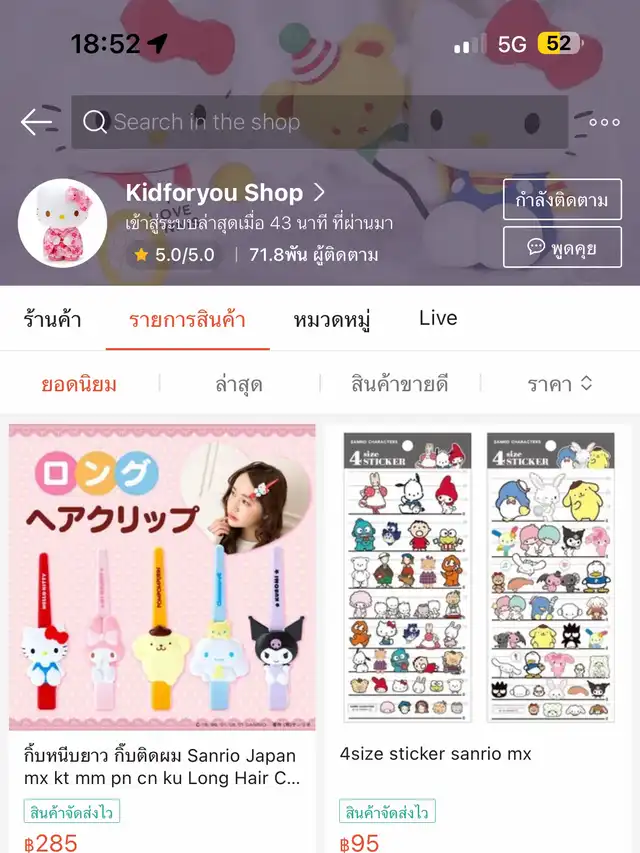Viewport: 640px width, 853px height.
Task: Go back with the arrow icon
Action: tap(36, 122)
